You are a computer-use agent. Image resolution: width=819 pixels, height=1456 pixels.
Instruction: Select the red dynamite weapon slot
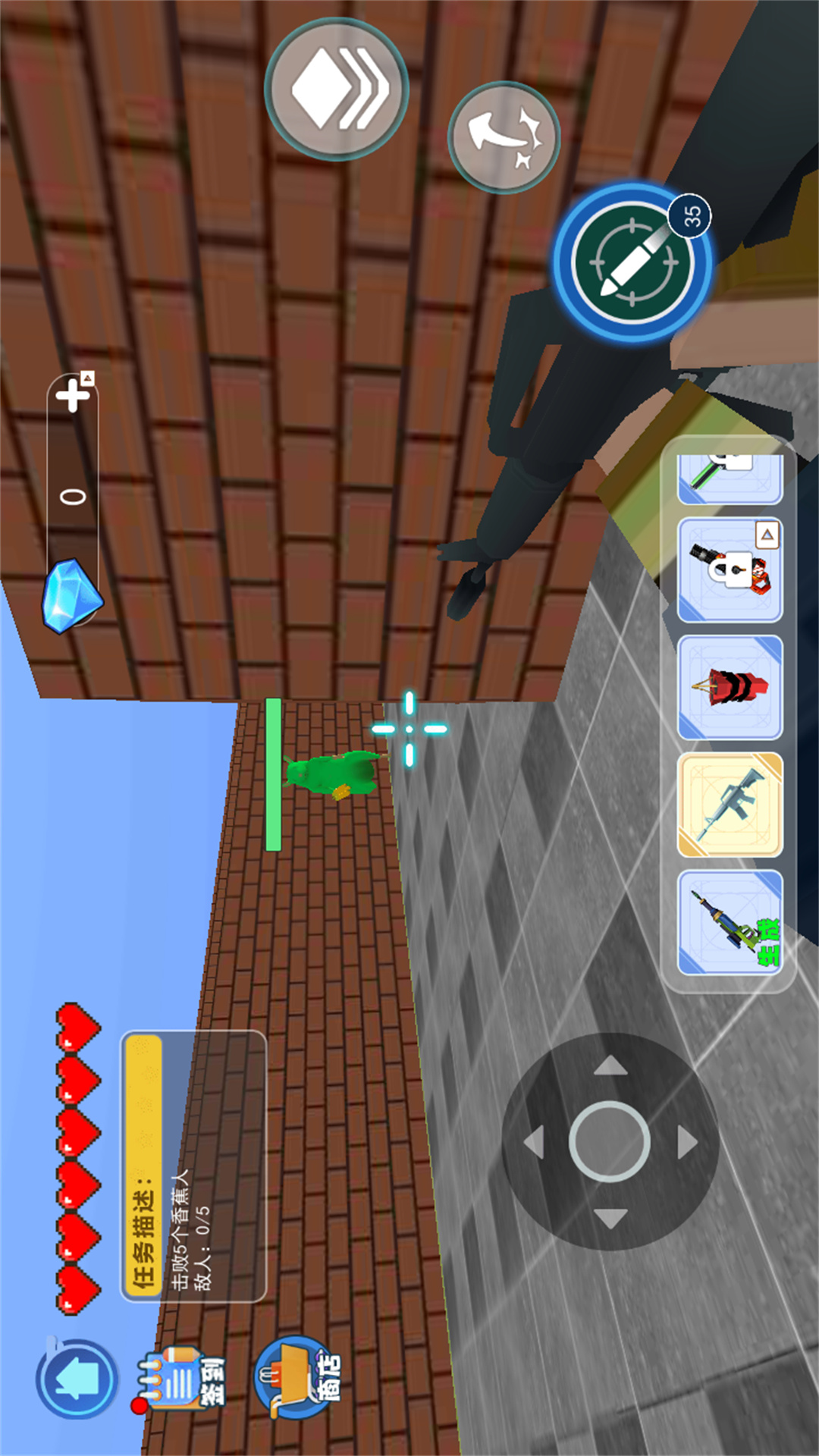(730, 687)
